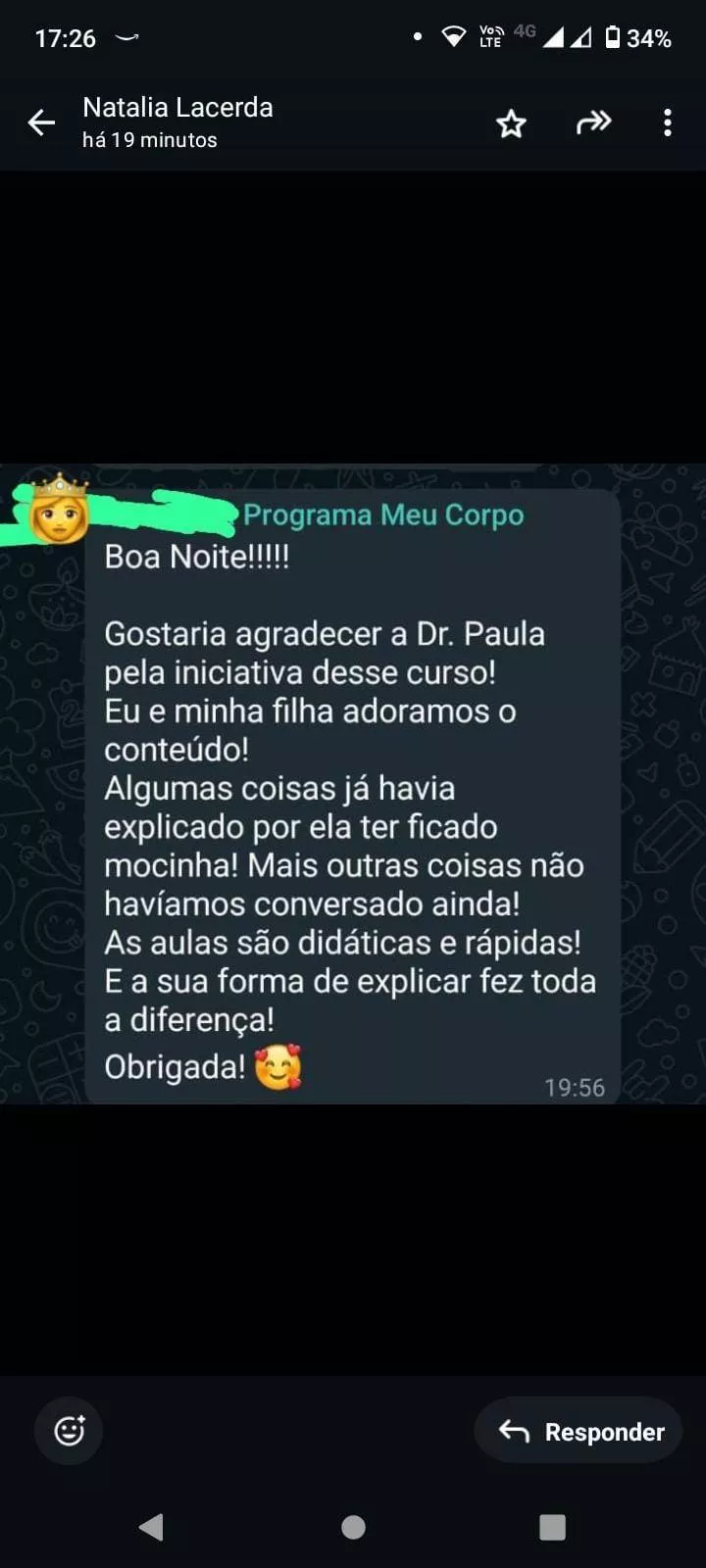Tap the Responder button

point(580,1431)
